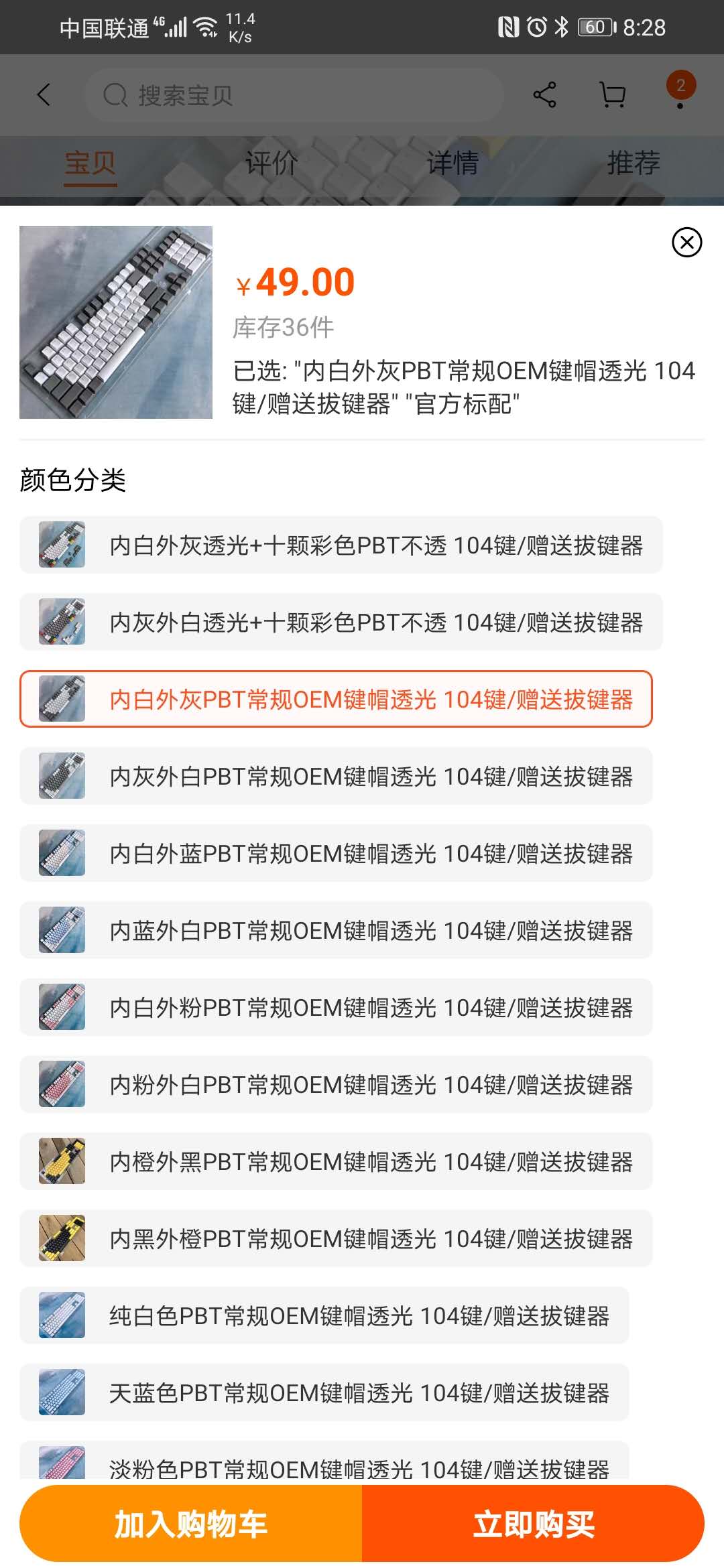The width and height of the screenshot is (724, 1568).
Task: Share this product
Action: [544, 94]
